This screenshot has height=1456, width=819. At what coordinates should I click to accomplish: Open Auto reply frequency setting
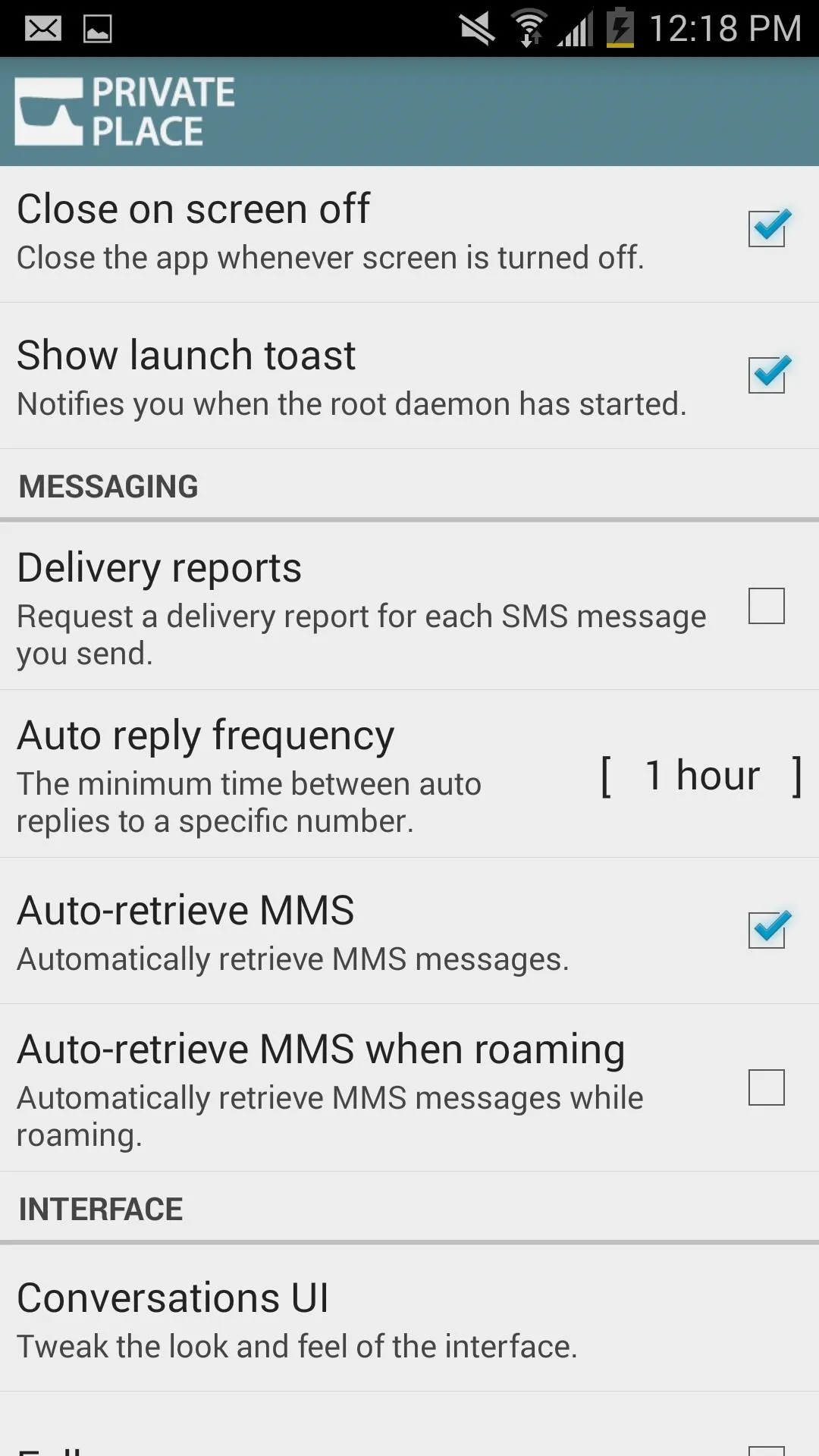tap(409, 774)
